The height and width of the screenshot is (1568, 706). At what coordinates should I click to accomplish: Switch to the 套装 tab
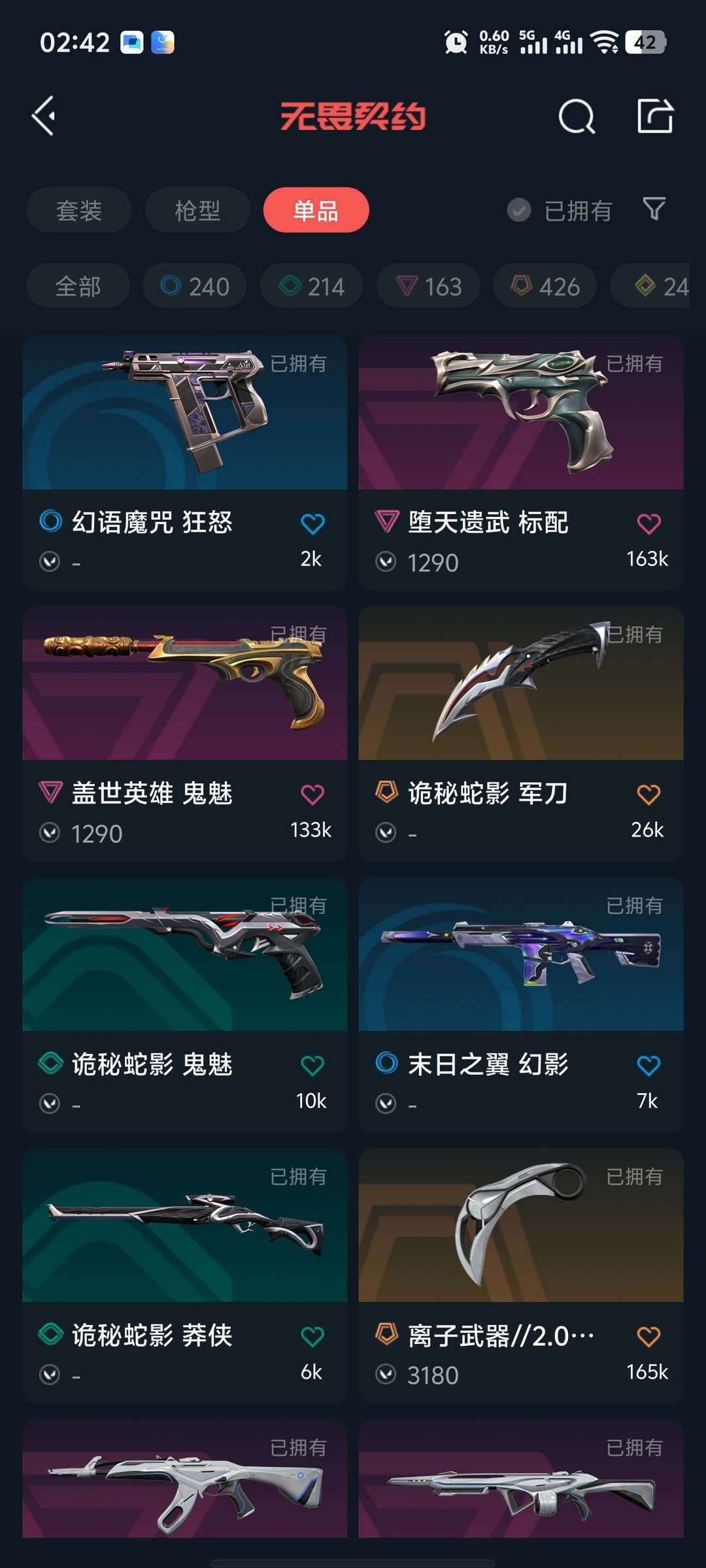78,209
